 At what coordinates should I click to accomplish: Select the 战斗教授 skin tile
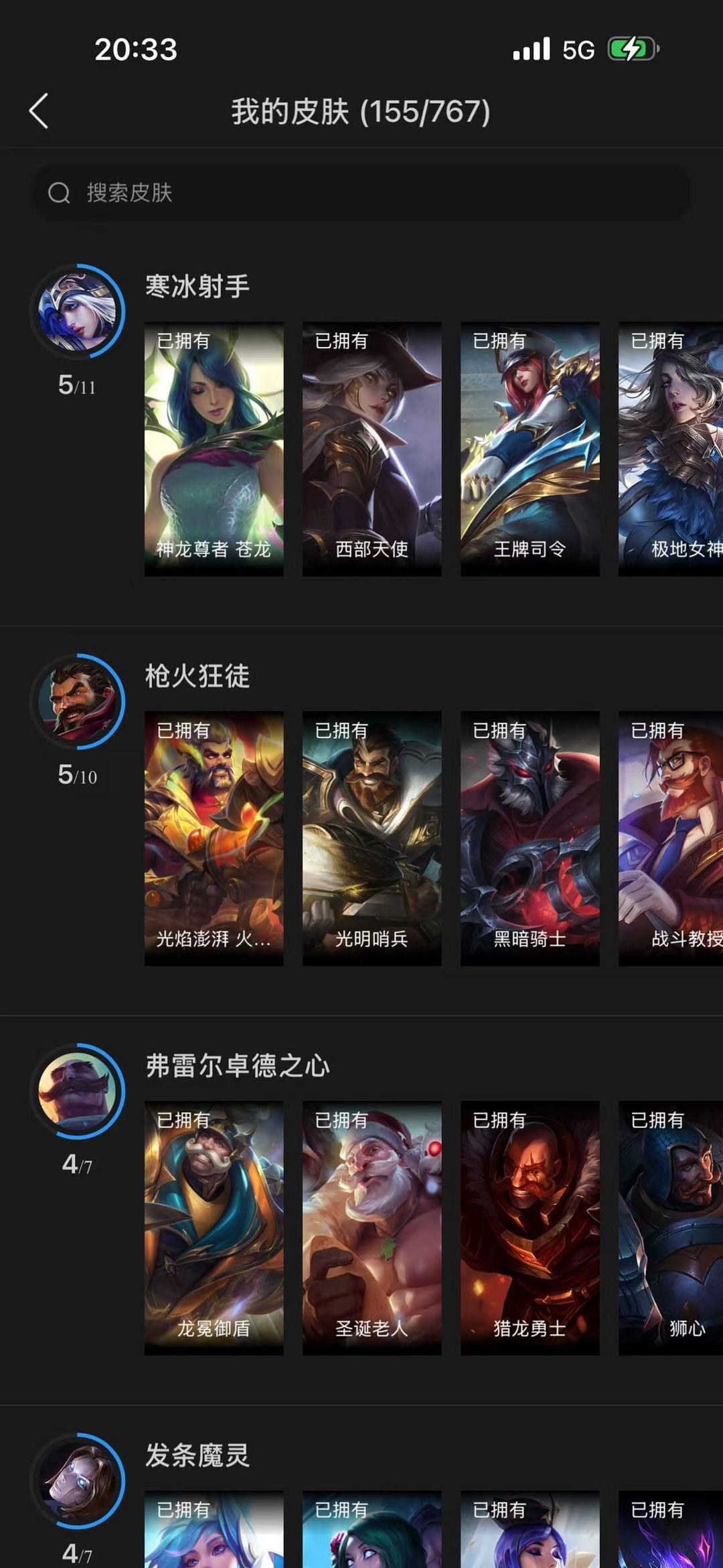pos(671,838)
